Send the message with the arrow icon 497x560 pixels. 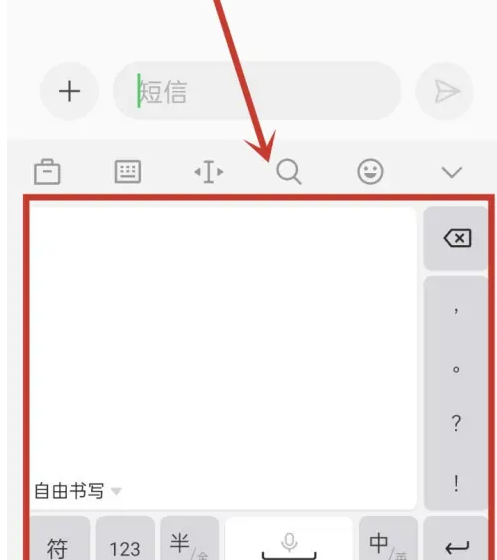445,91
